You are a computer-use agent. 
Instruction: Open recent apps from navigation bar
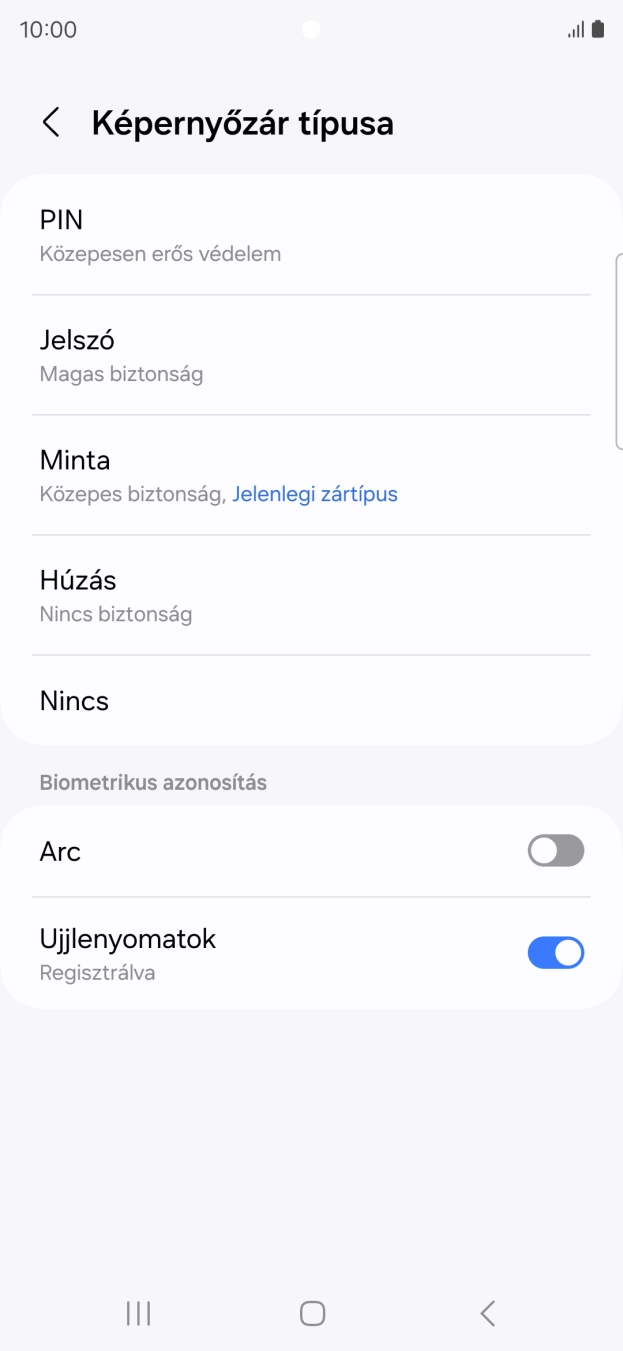[138, 1313]
